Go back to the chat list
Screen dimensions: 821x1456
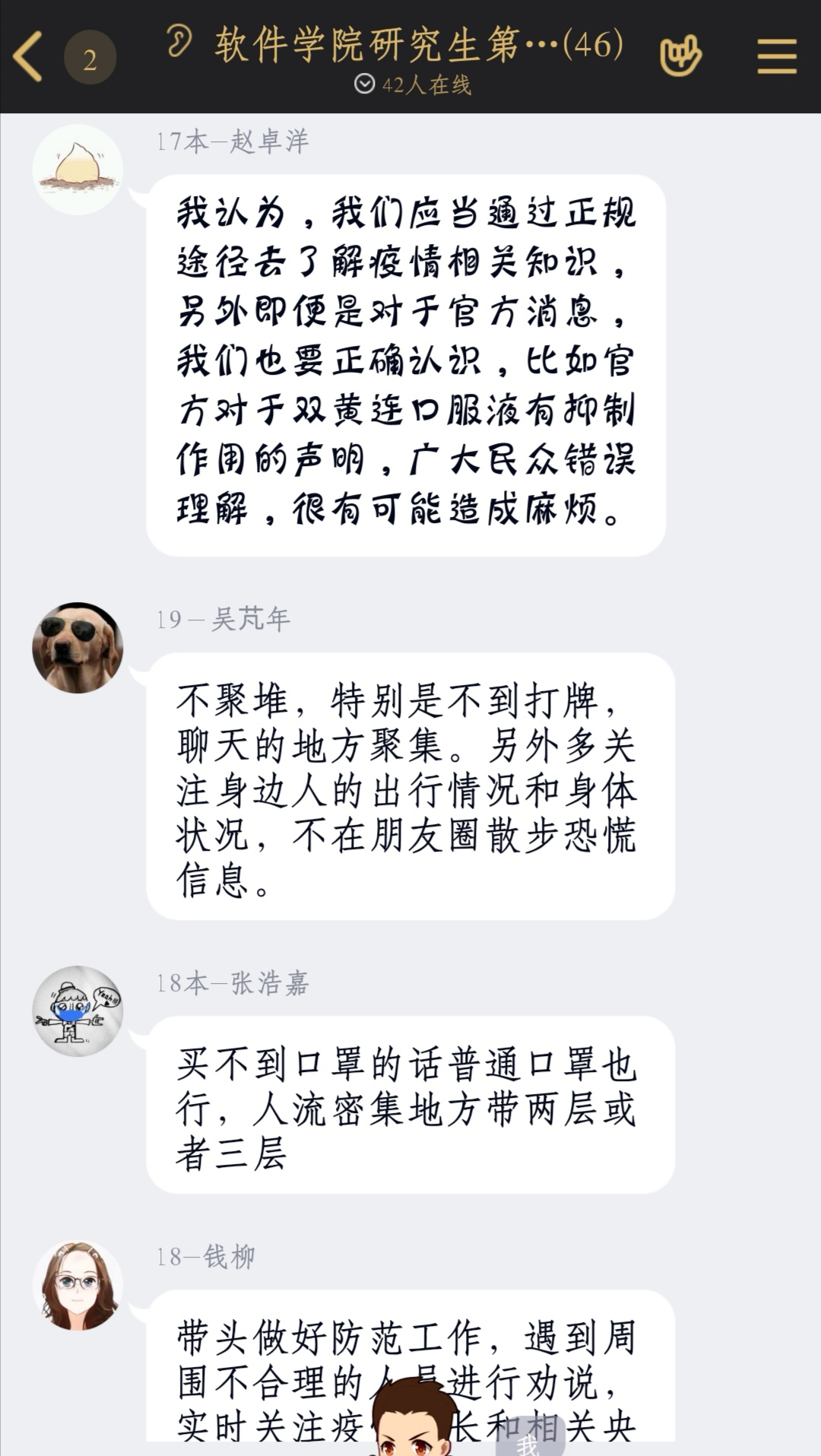click(x=29, y=57)
